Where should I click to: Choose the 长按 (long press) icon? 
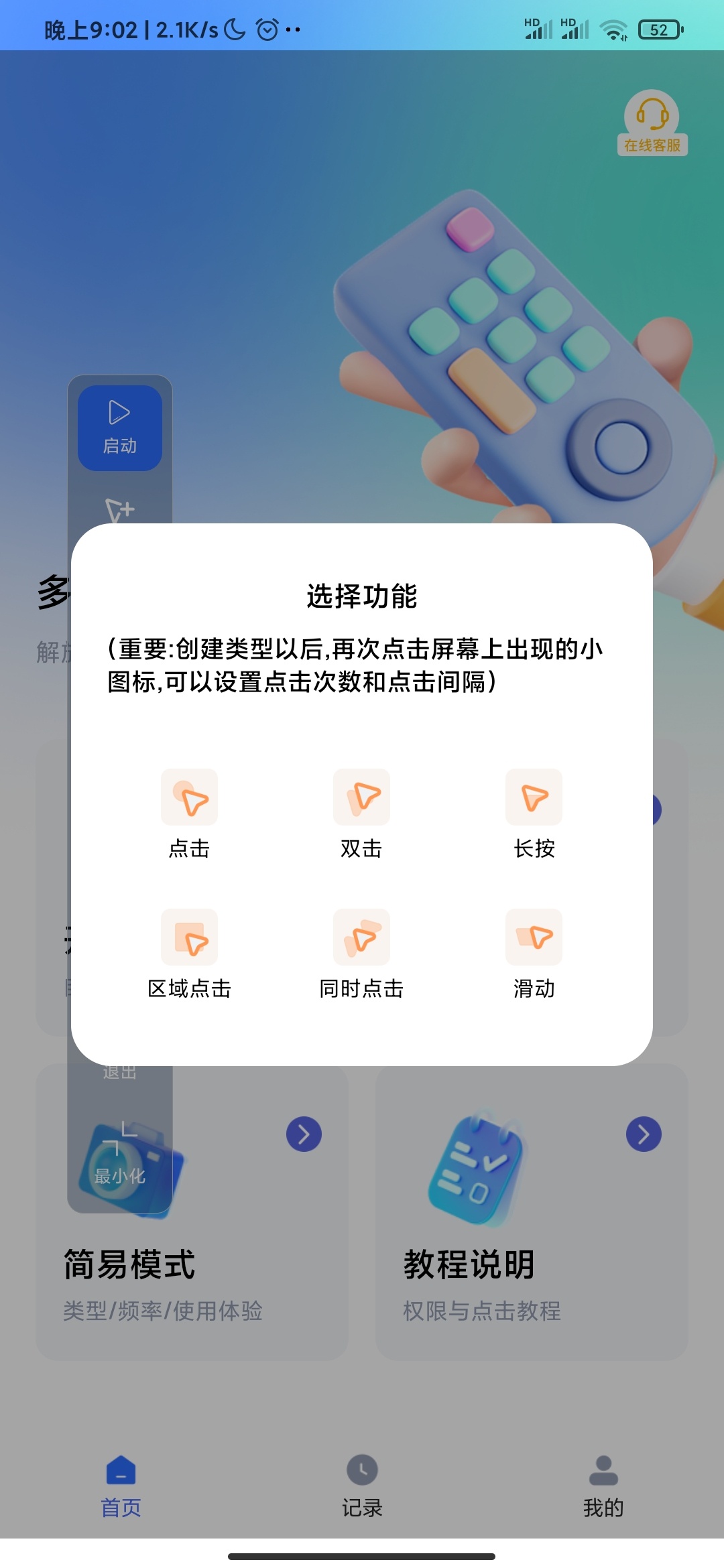(x=533, y=798)
